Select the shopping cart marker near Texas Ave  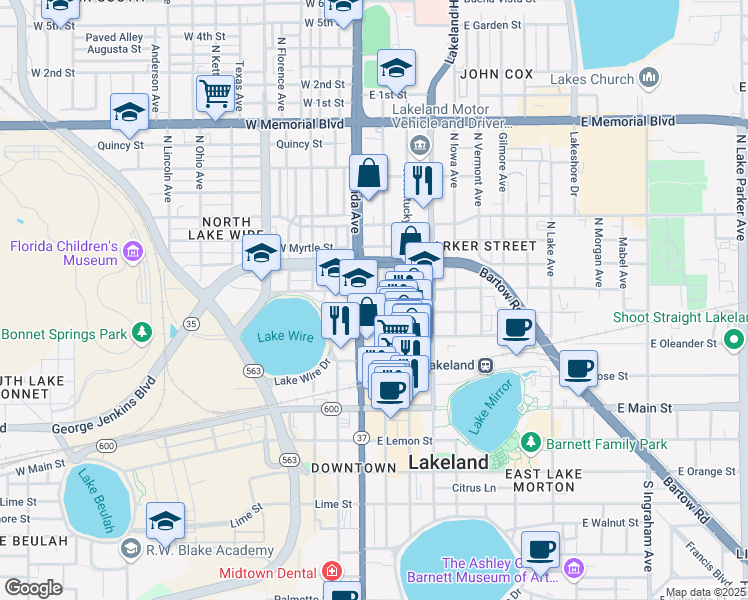tap(216, 94)
